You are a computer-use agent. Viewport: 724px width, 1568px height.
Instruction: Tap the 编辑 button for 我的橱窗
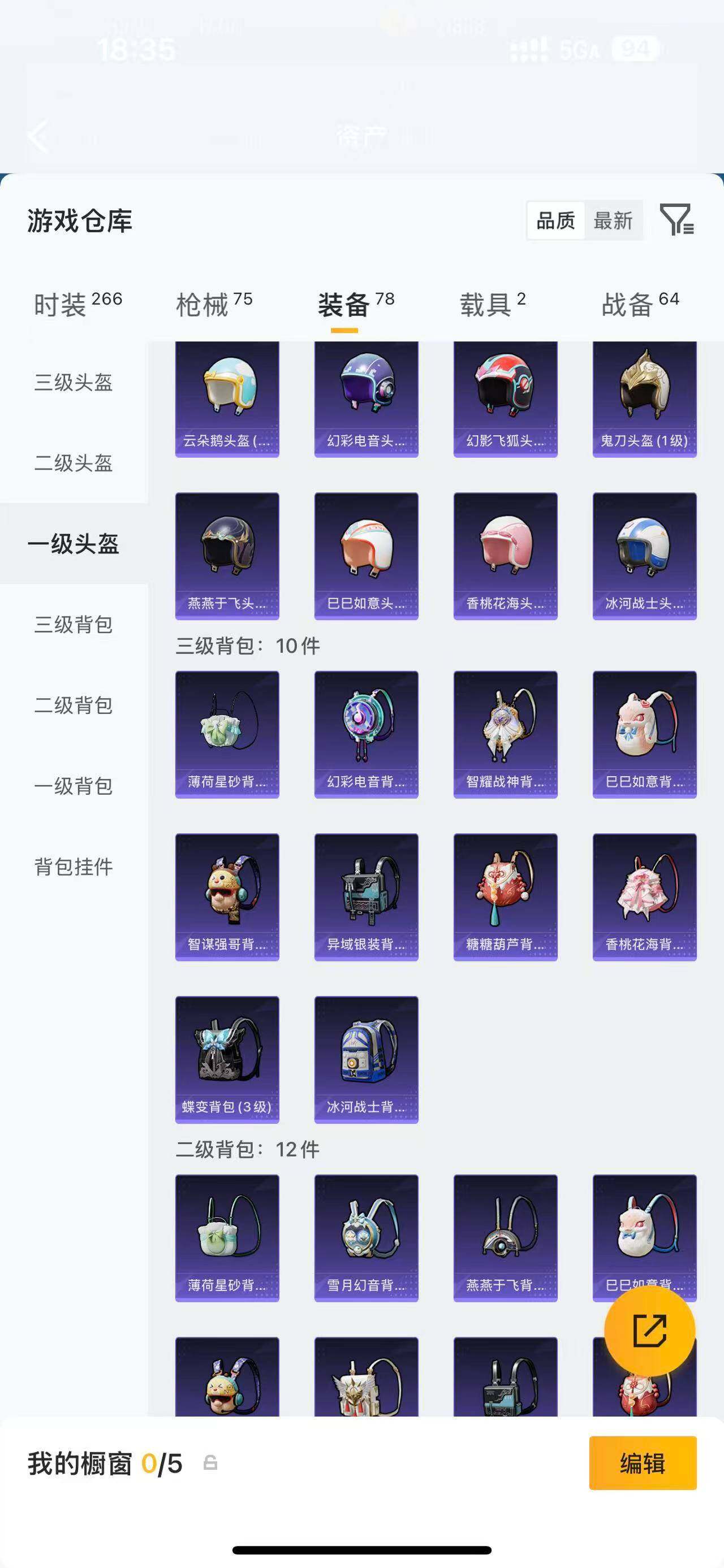pos(643,1463)
